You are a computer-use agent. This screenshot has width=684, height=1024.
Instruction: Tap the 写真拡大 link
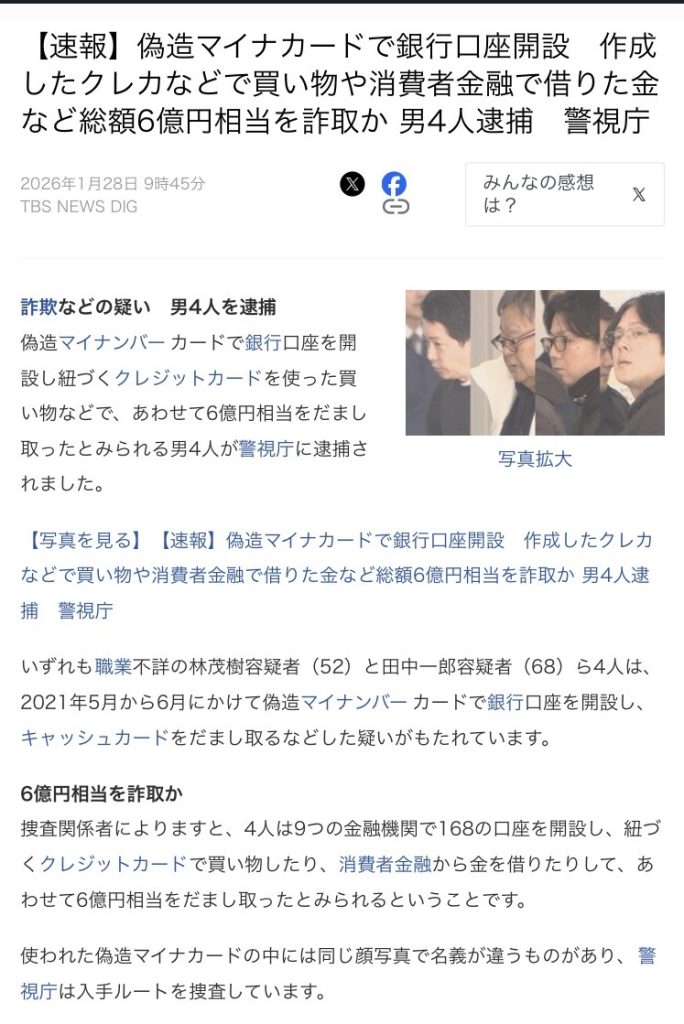(x=535, y=459)
